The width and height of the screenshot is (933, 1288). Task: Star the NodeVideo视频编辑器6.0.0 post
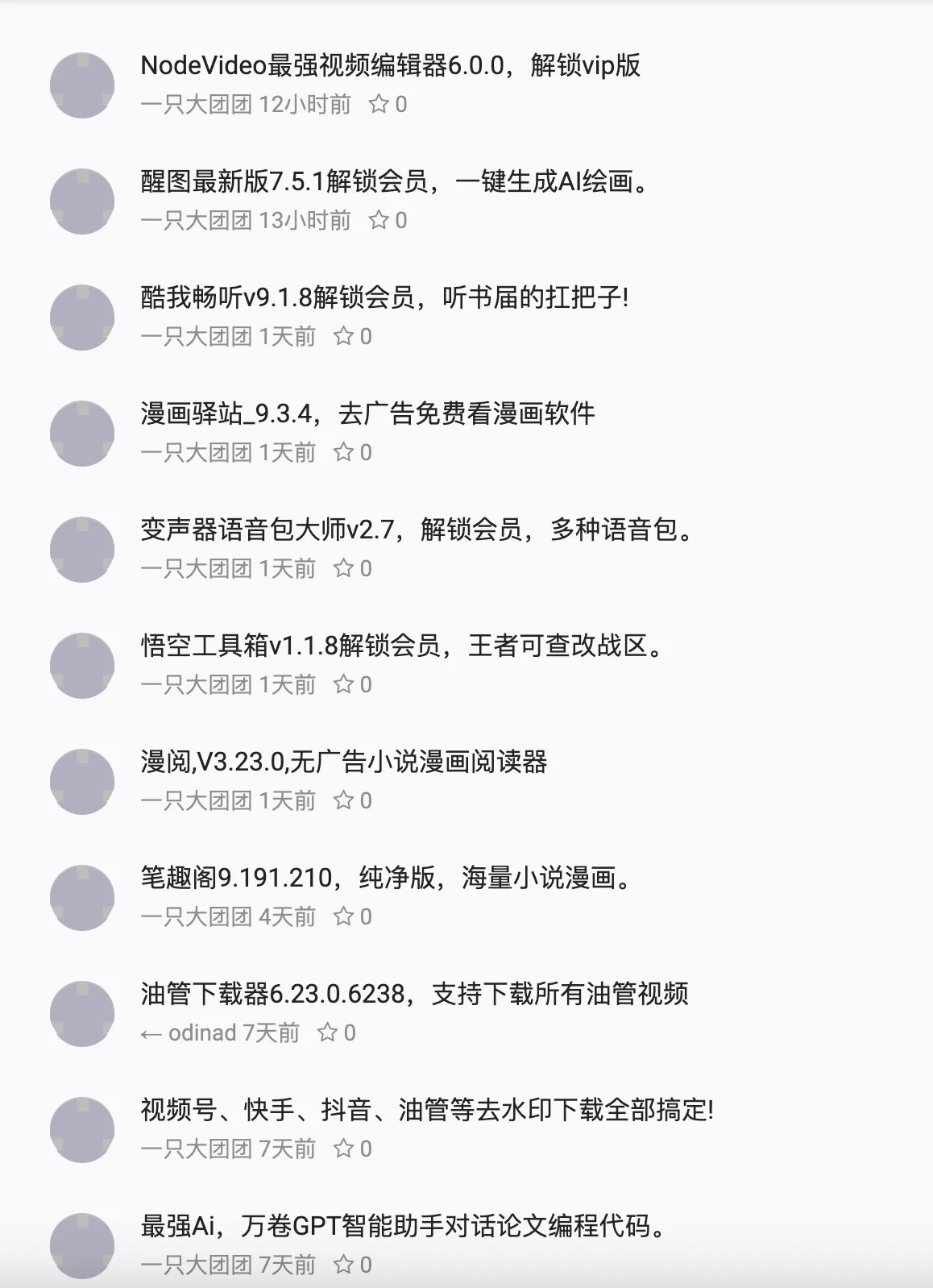click(x=379, y=103)
